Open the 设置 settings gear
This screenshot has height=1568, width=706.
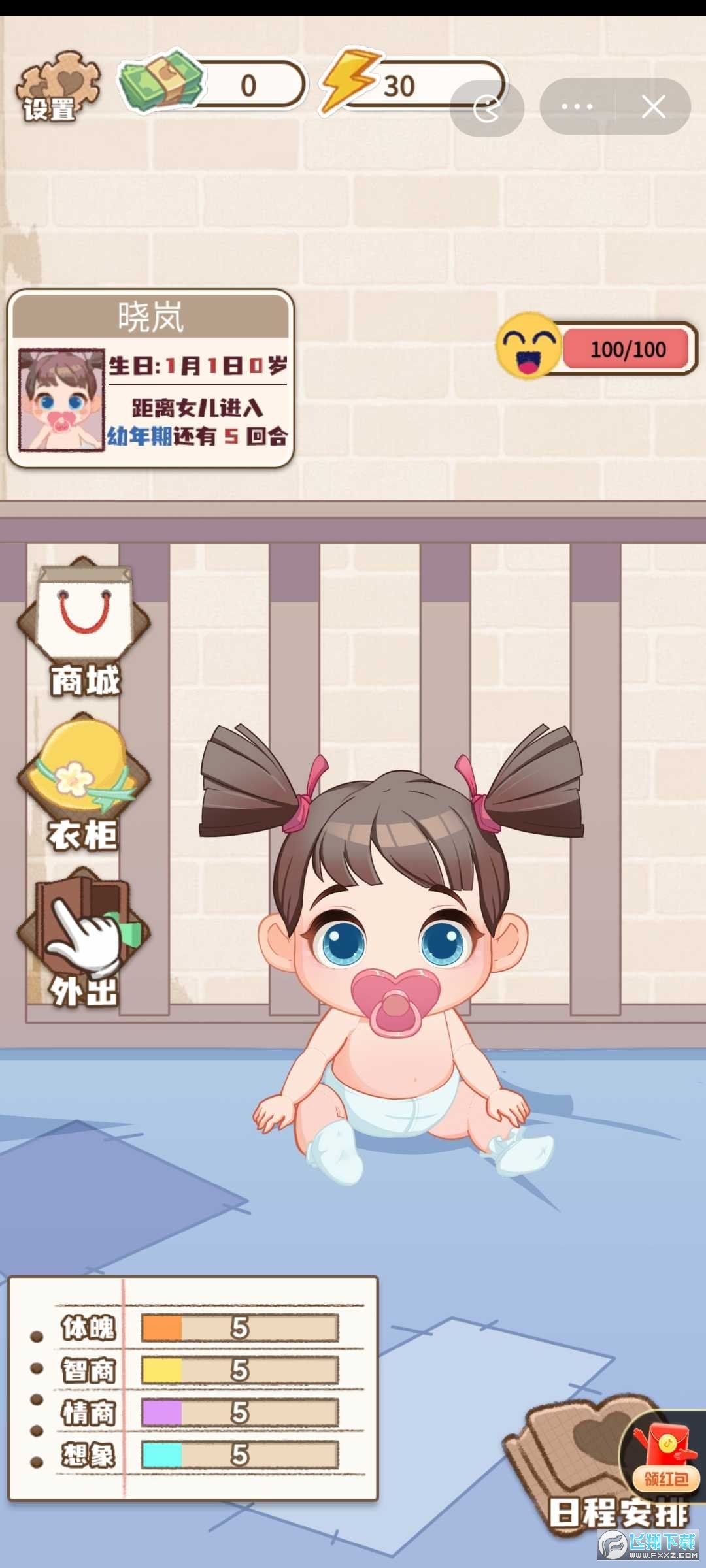pyautogui.click(x=58, y=88)
